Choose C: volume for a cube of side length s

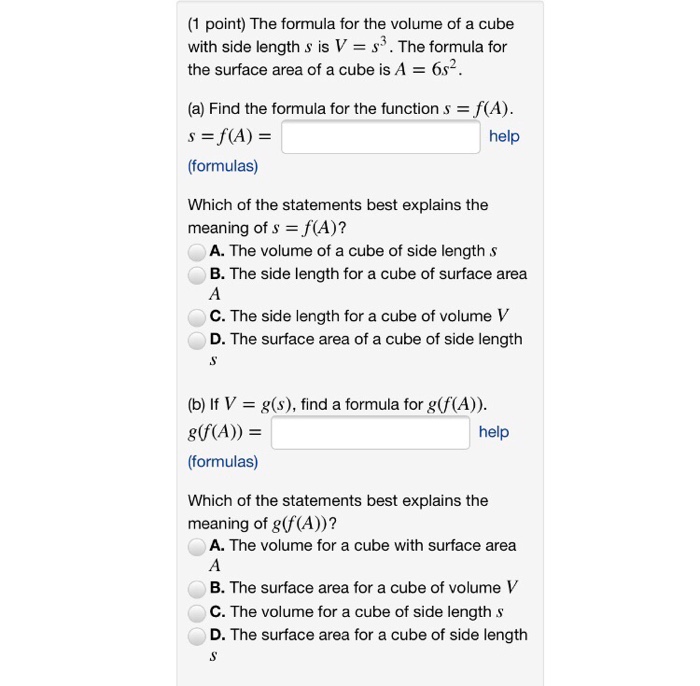tap(198, 612)
